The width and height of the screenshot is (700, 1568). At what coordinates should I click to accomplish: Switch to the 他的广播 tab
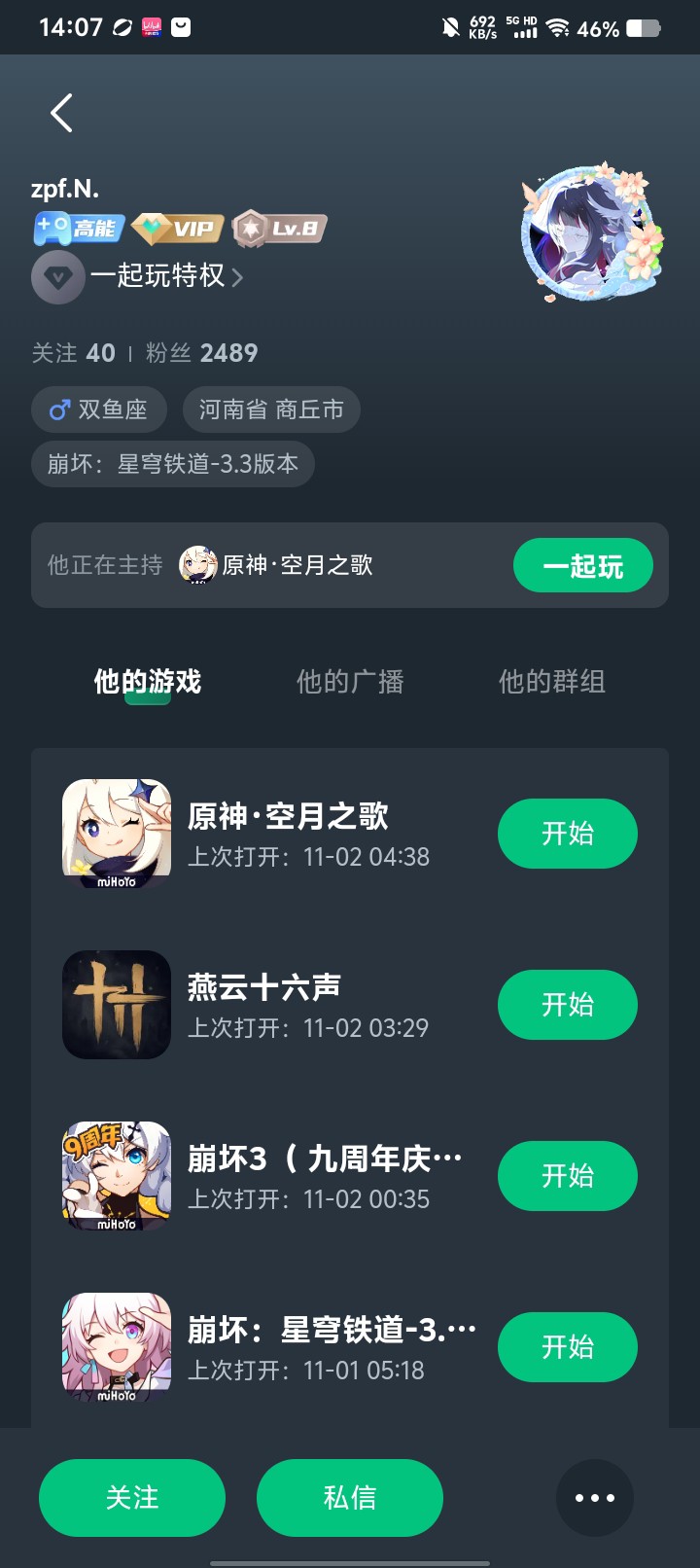point(350,682)
